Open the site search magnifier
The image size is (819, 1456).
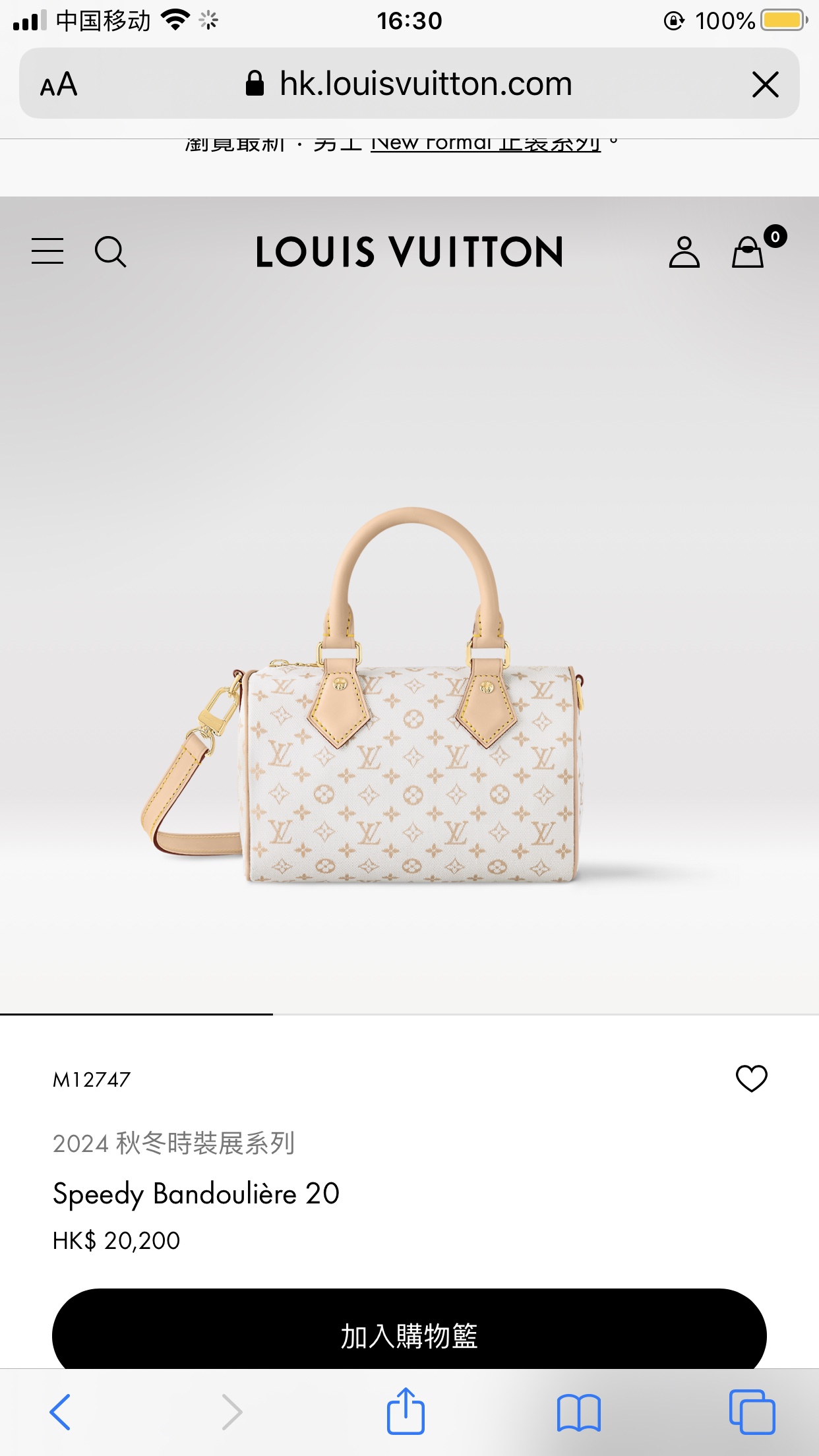(x=110, y=252)
